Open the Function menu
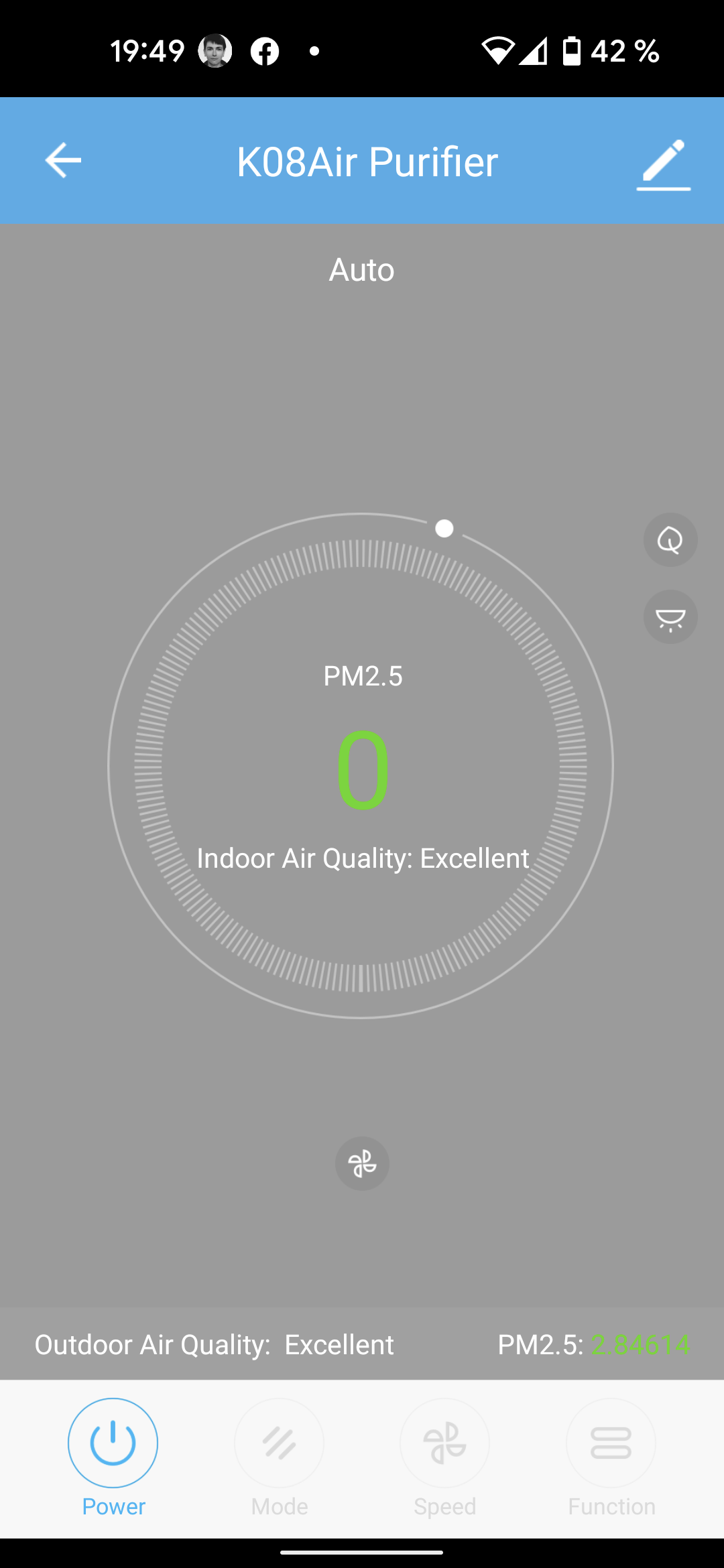 (x=611, y=1443)
